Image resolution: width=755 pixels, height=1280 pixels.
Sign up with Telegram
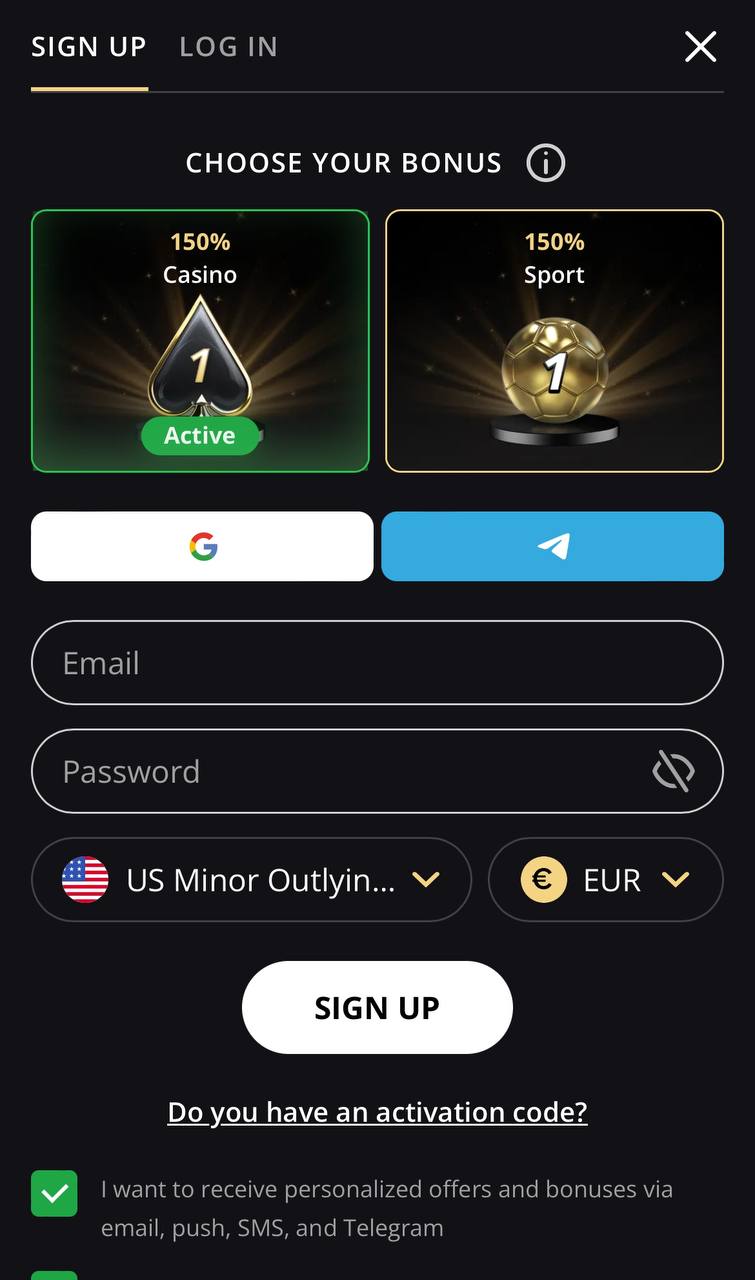pyautogui.click(x=552, y=546)
